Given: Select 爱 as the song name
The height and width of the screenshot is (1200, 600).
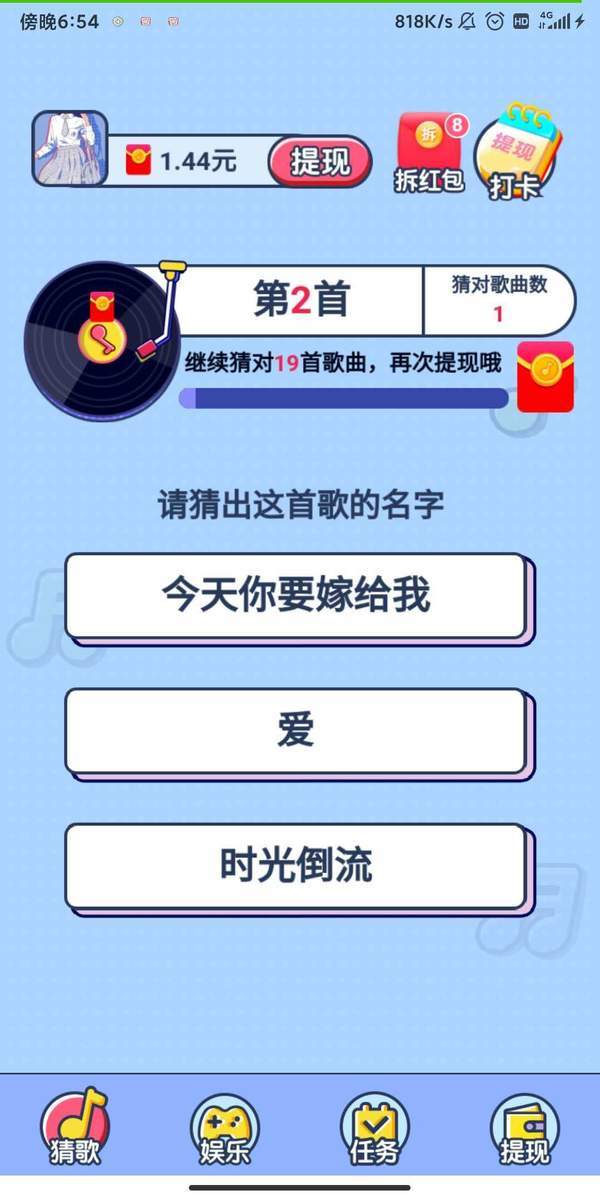Looking at the screenshot, I should click(296, 731).
